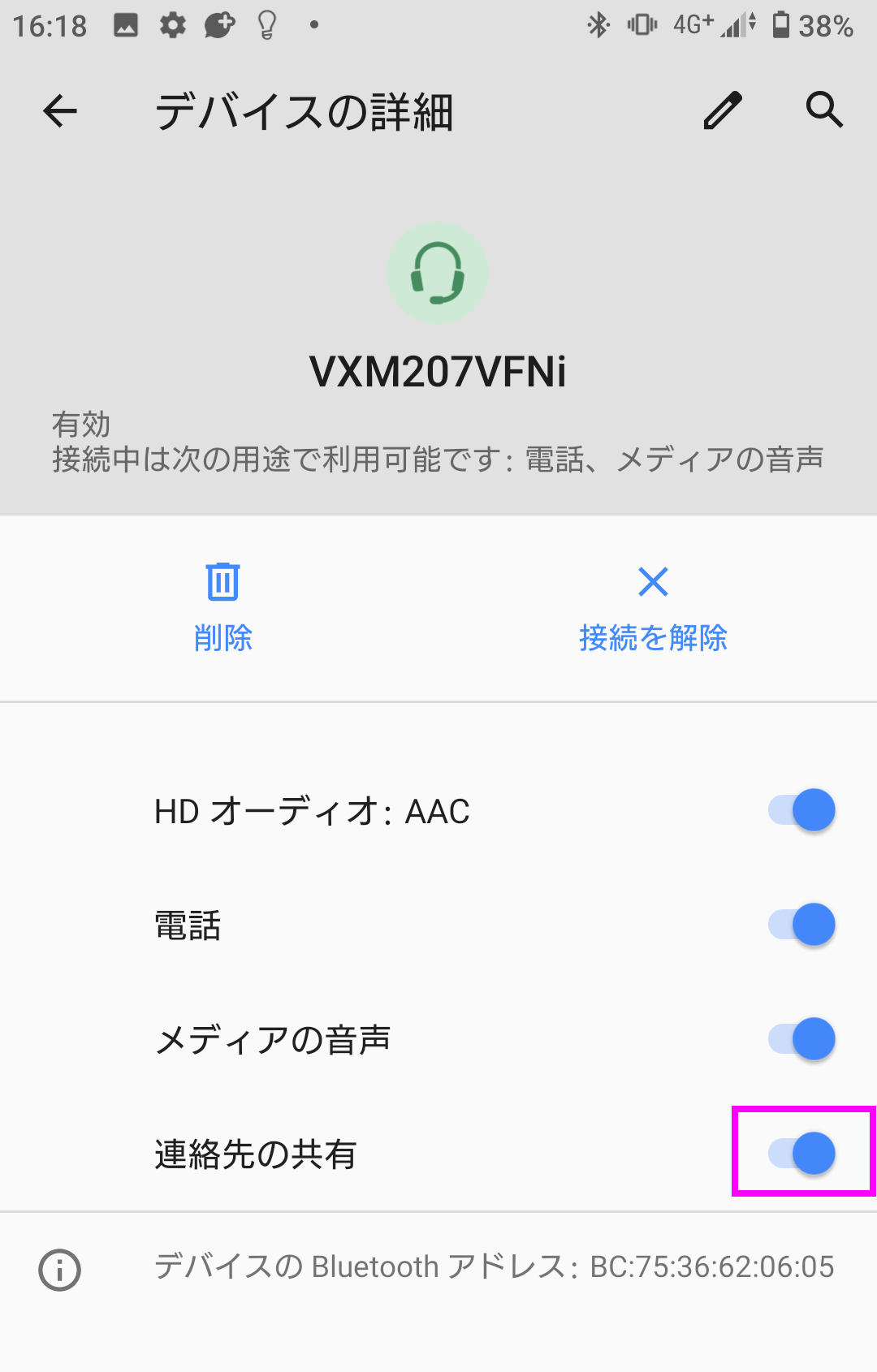Switch off 連絡先の共有

tap(802, 1154)
